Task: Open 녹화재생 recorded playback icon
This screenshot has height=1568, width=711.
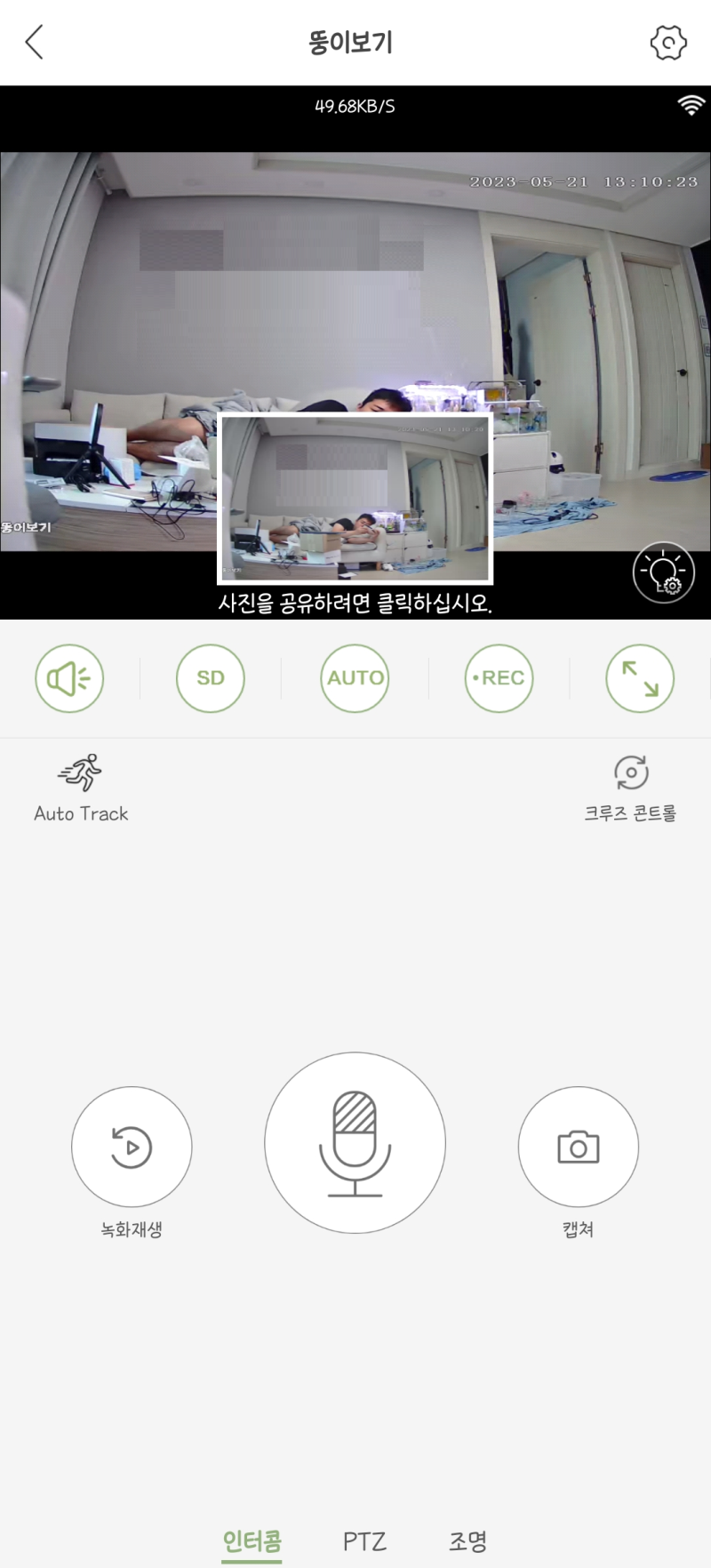Action: [x=132, y=1147]
